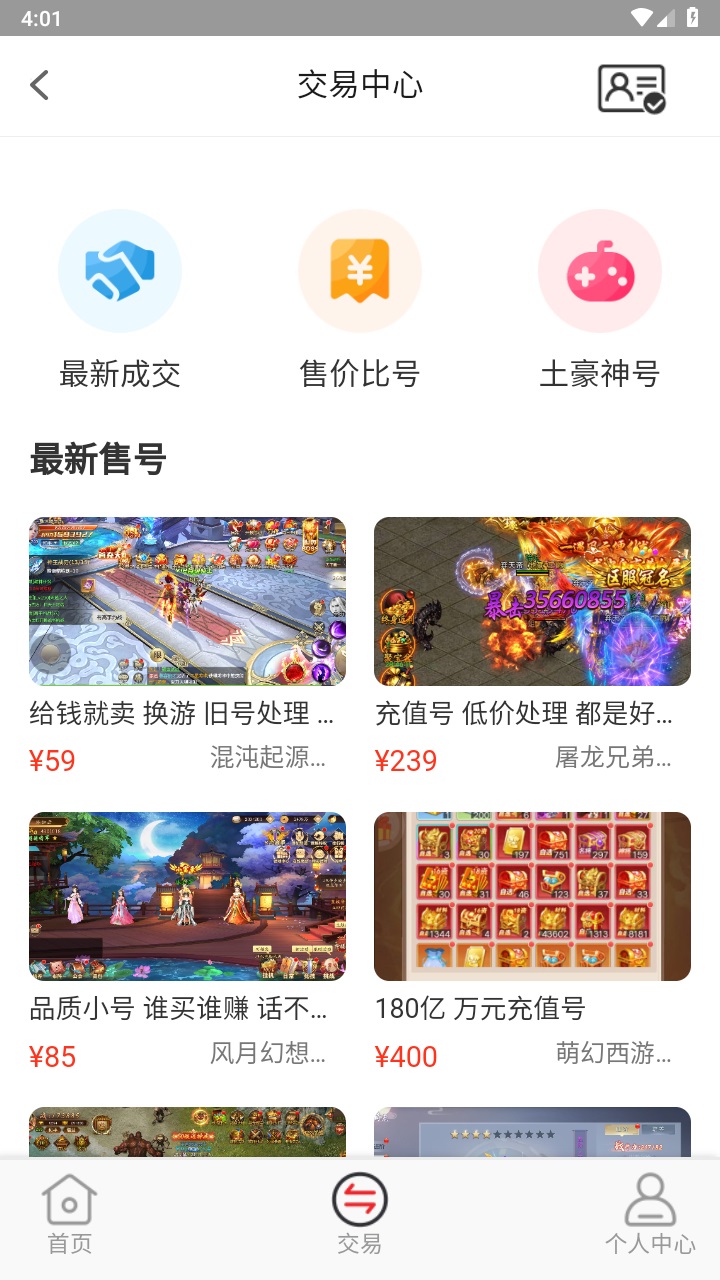The image size is (720, 1280).
Task: Open 最新成交 via the blue handshake icon
Action: 120,270
